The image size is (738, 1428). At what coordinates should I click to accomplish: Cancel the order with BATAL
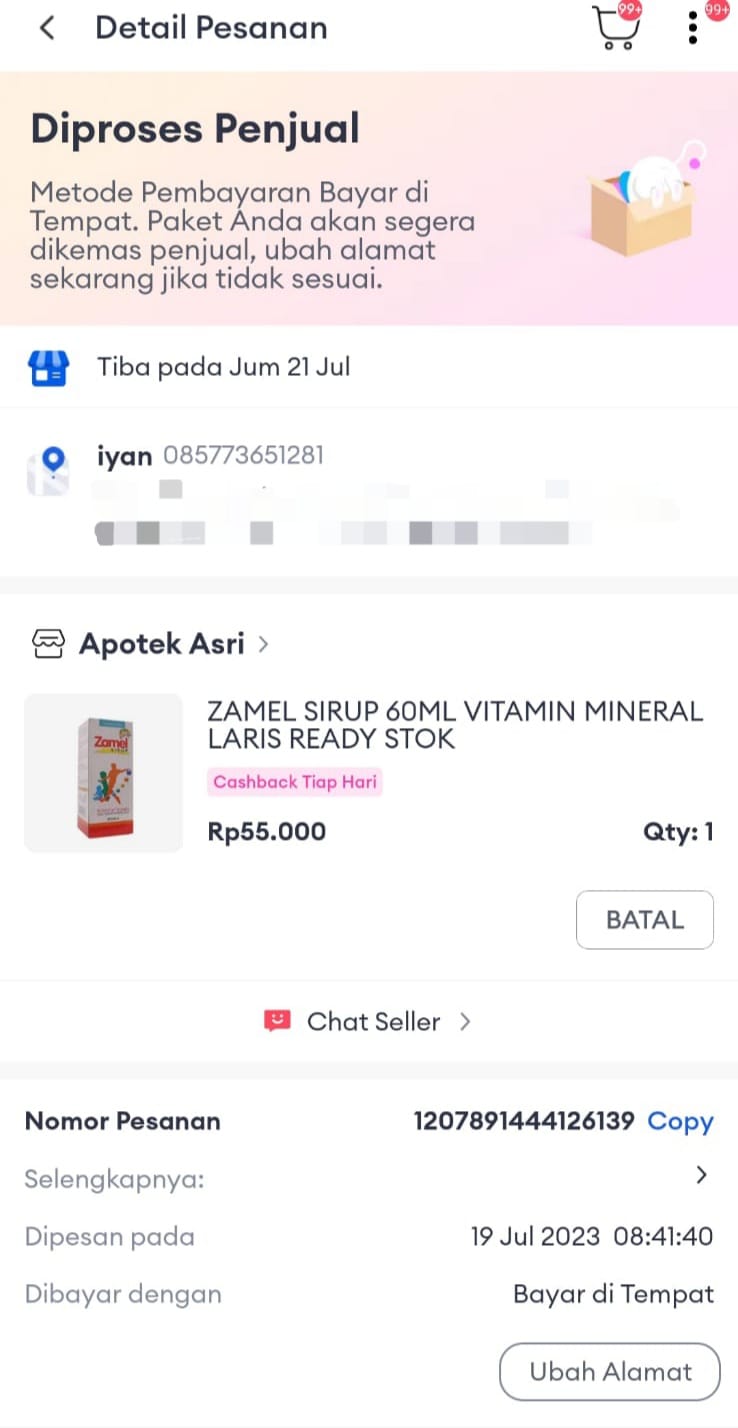pos(644,919)
